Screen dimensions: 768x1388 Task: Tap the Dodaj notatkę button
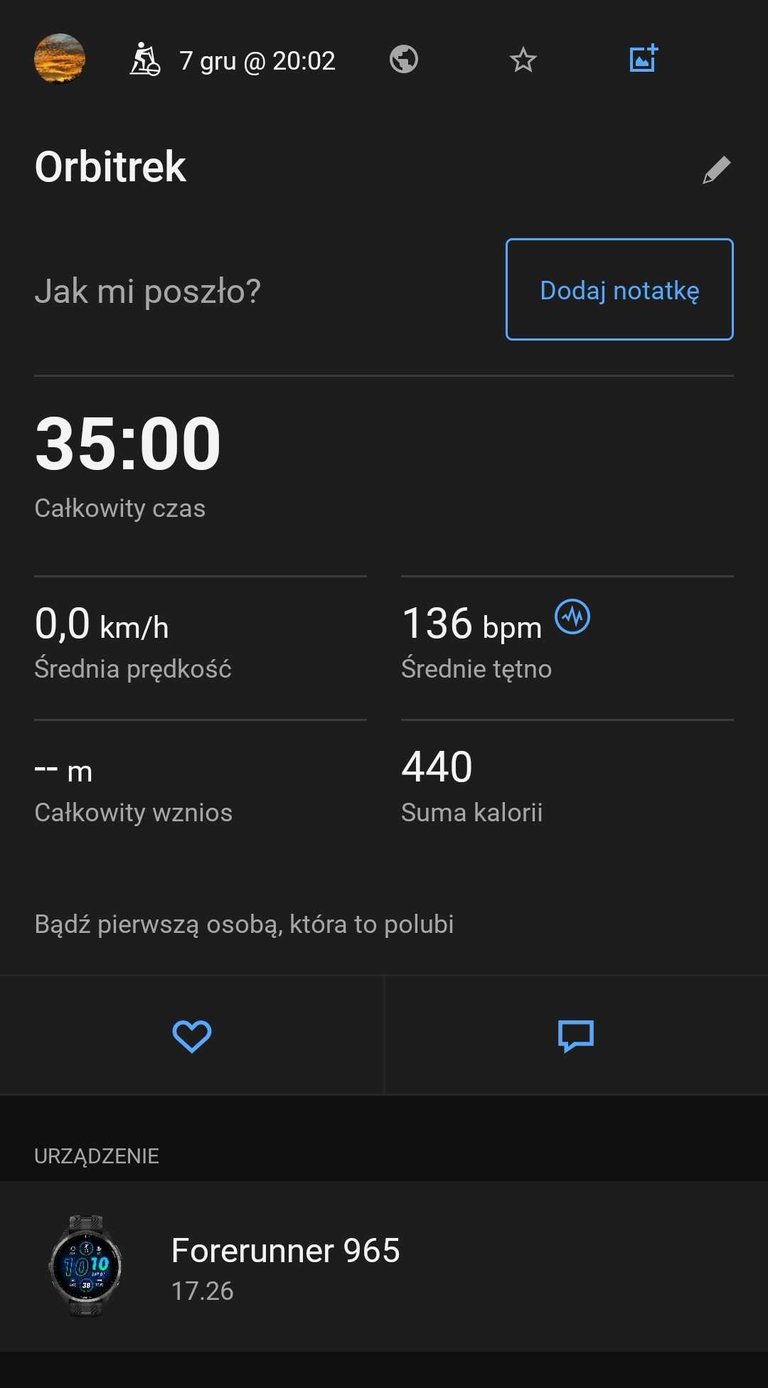pos(619,289)
